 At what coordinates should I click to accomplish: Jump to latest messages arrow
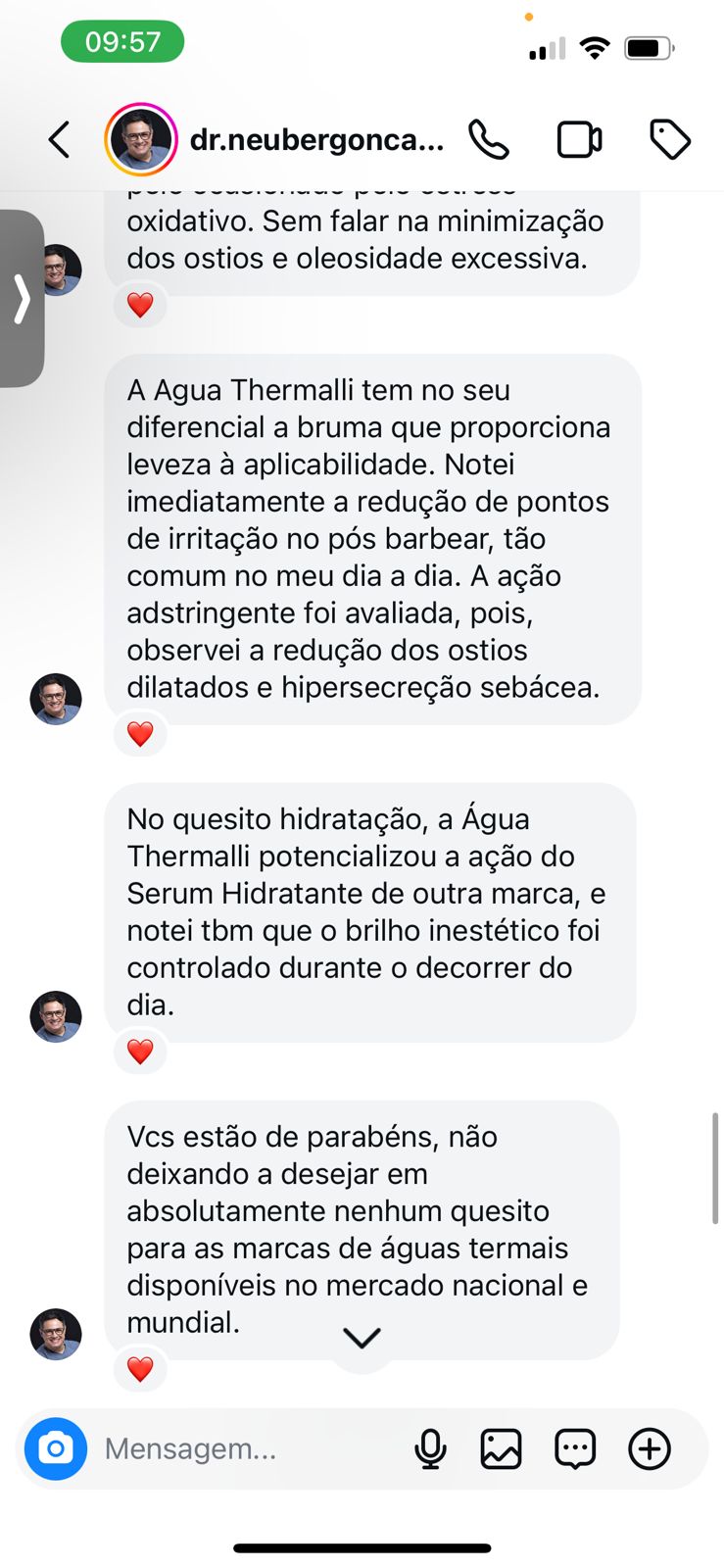click(362, 1339)
